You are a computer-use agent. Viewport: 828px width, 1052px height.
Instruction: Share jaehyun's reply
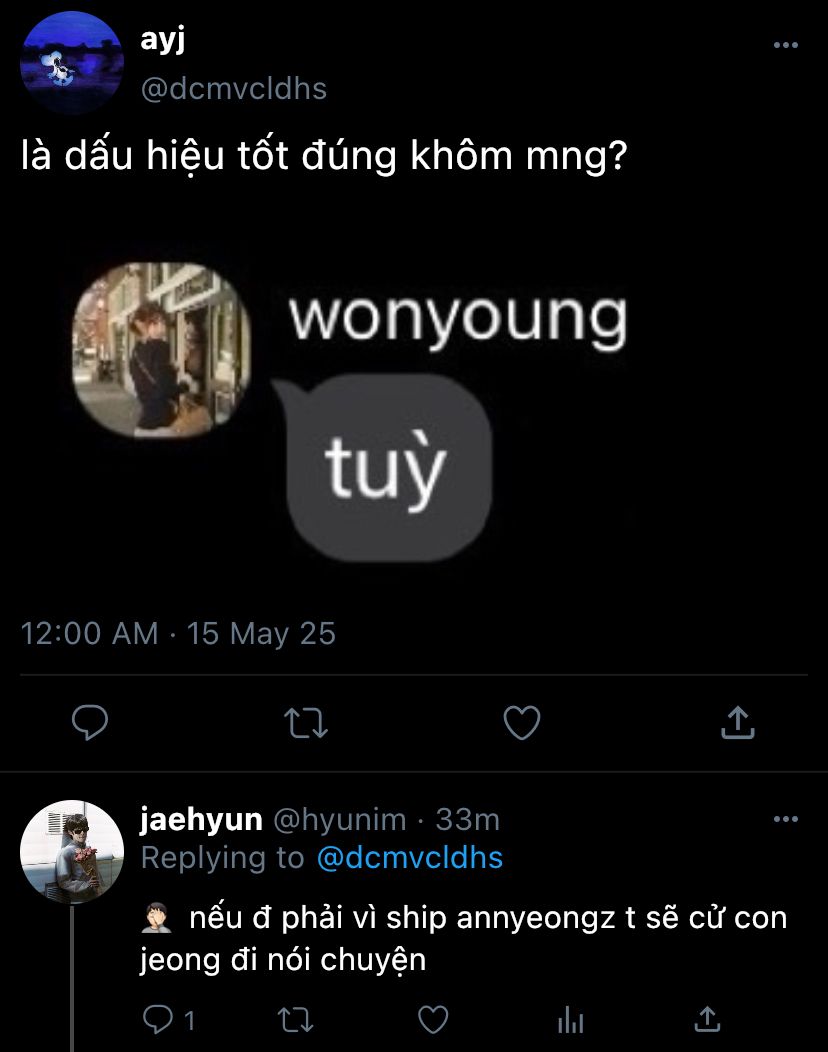click(x=707, y=1019)
